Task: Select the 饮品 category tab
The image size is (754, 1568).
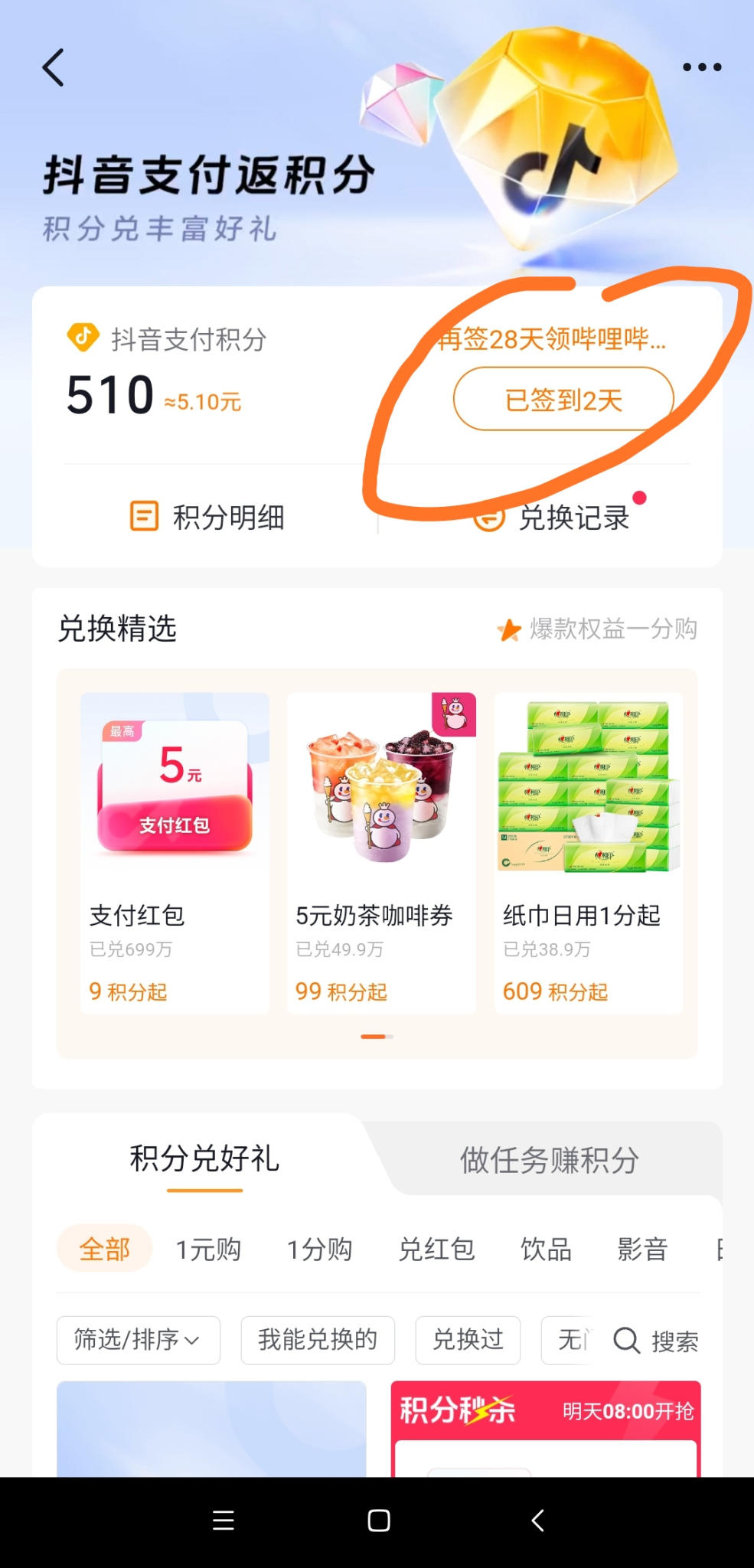Action: (545, 1248)
